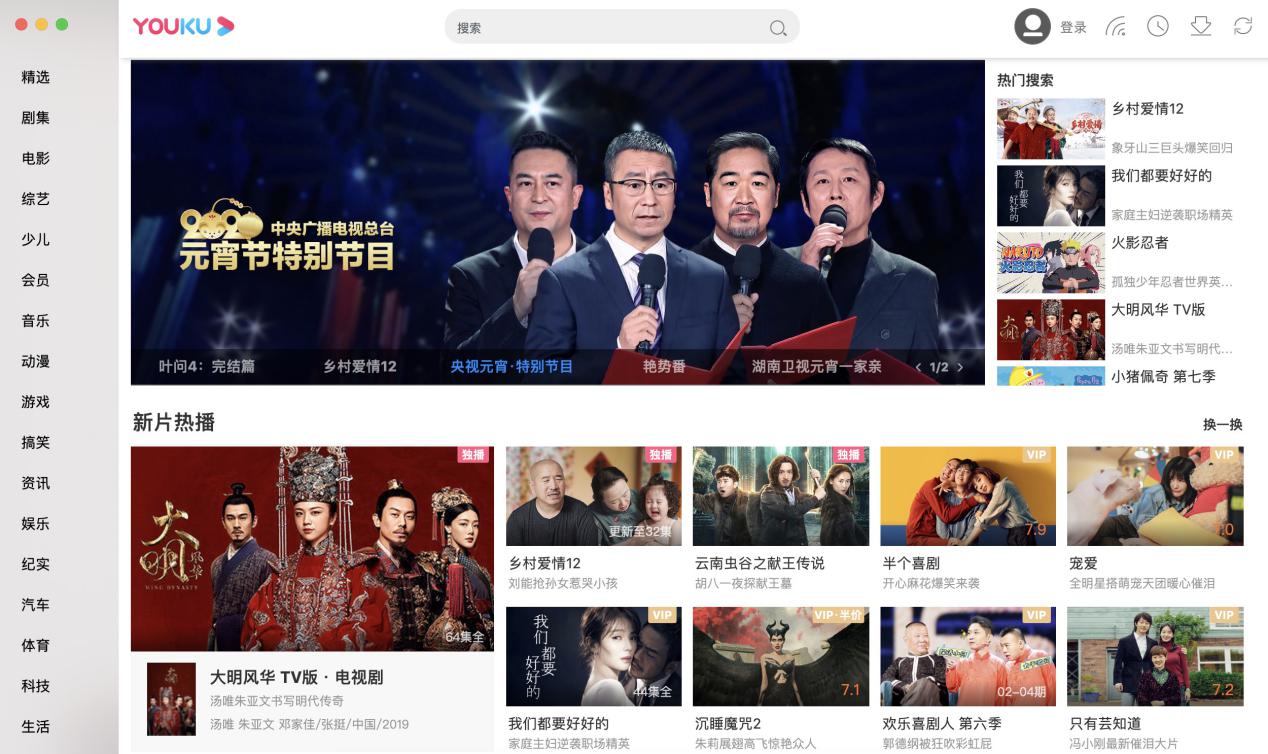Open the search box
Viewport: 1268px width, 754px height.
[610, 28]
